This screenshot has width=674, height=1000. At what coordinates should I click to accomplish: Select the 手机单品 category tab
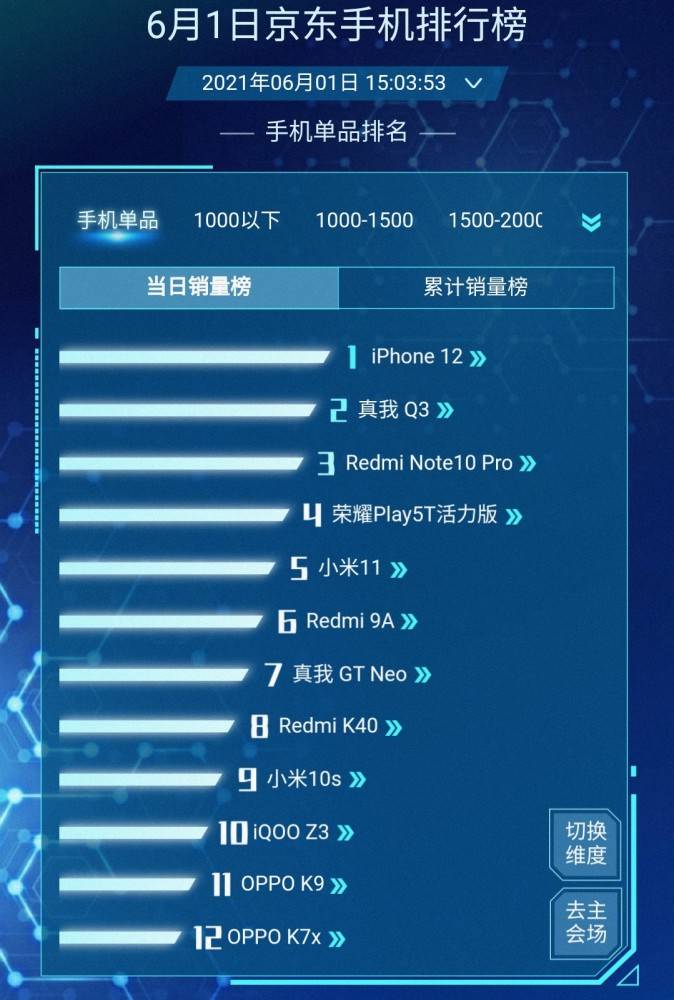pos(118,220)
